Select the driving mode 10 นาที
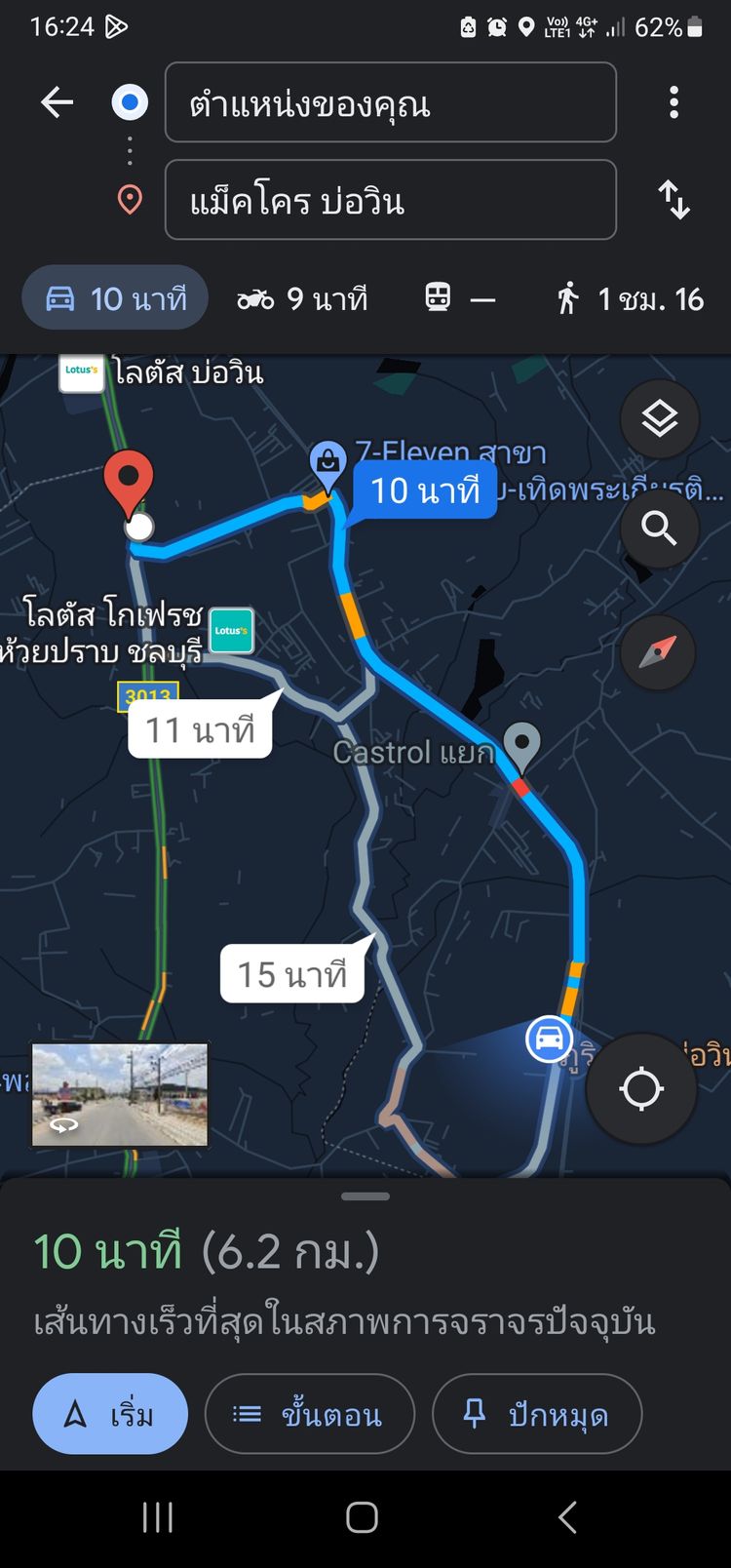 [x=116, y=298]
